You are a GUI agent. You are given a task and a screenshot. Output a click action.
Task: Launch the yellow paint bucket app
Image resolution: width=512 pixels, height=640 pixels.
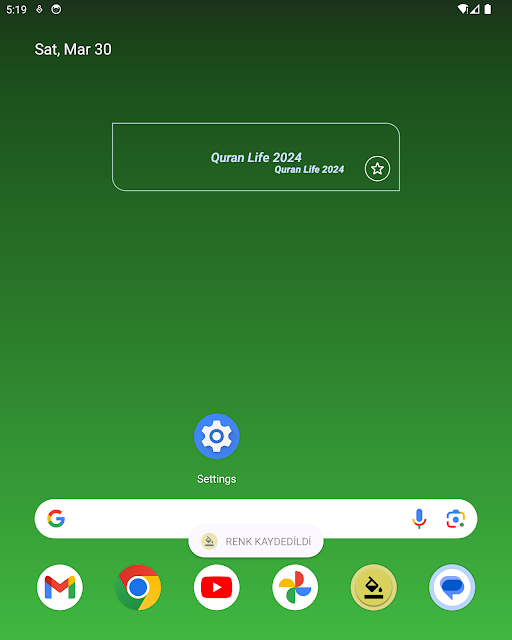click(373, 587)
